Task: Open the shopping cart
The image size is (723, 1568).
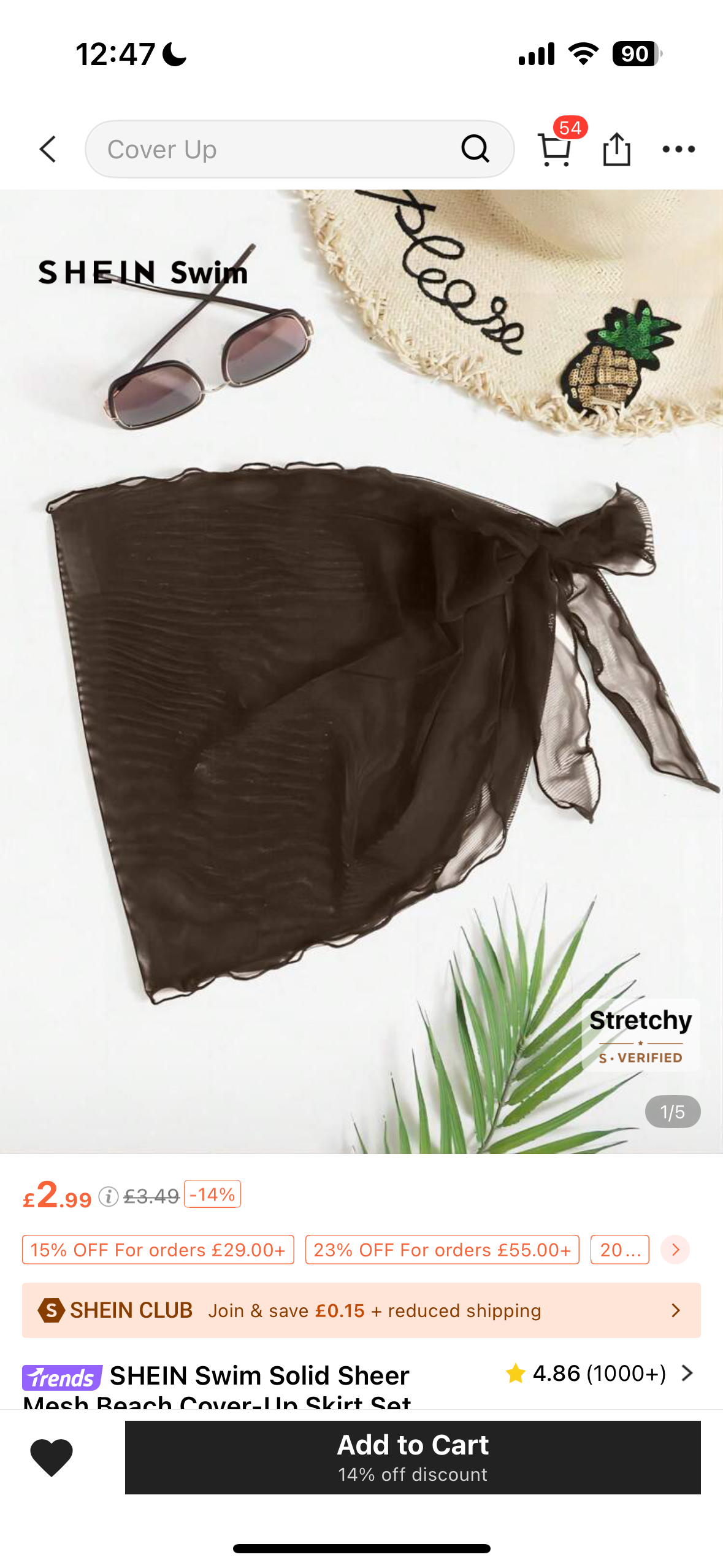Action: pos(554,149)
